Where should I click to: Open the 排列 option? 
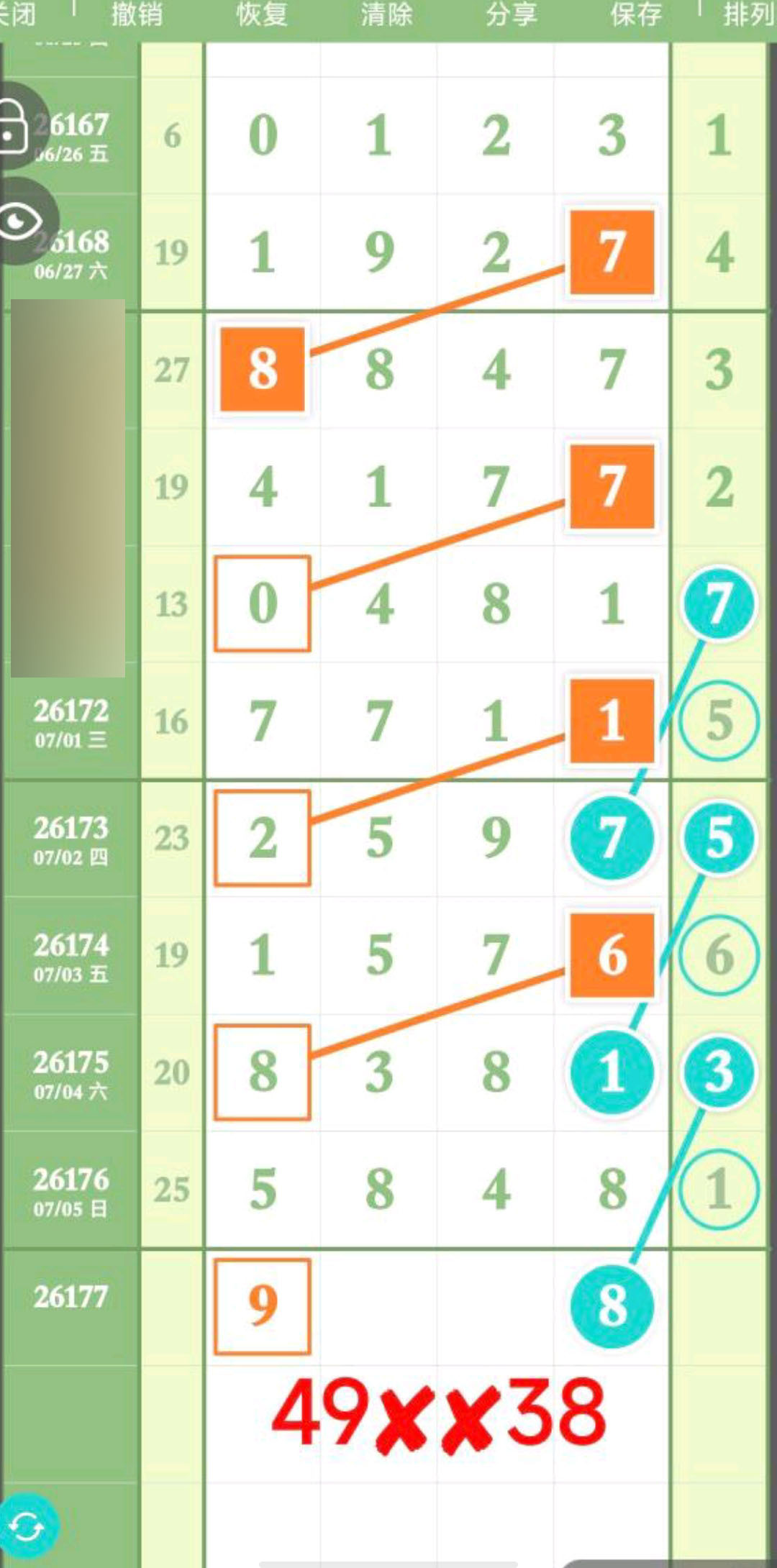pos(750,14)
